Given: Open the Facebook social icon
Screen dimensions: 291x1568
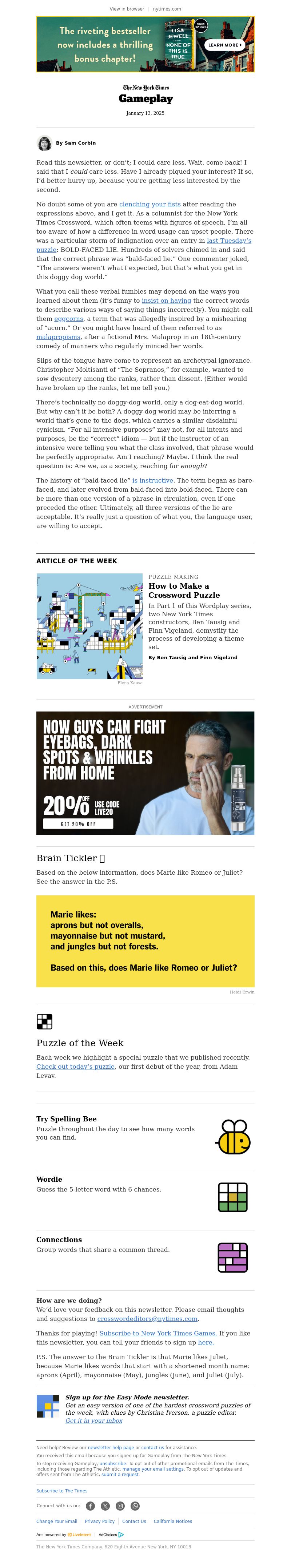Looking at the screenshot, I should point(90,1506).
